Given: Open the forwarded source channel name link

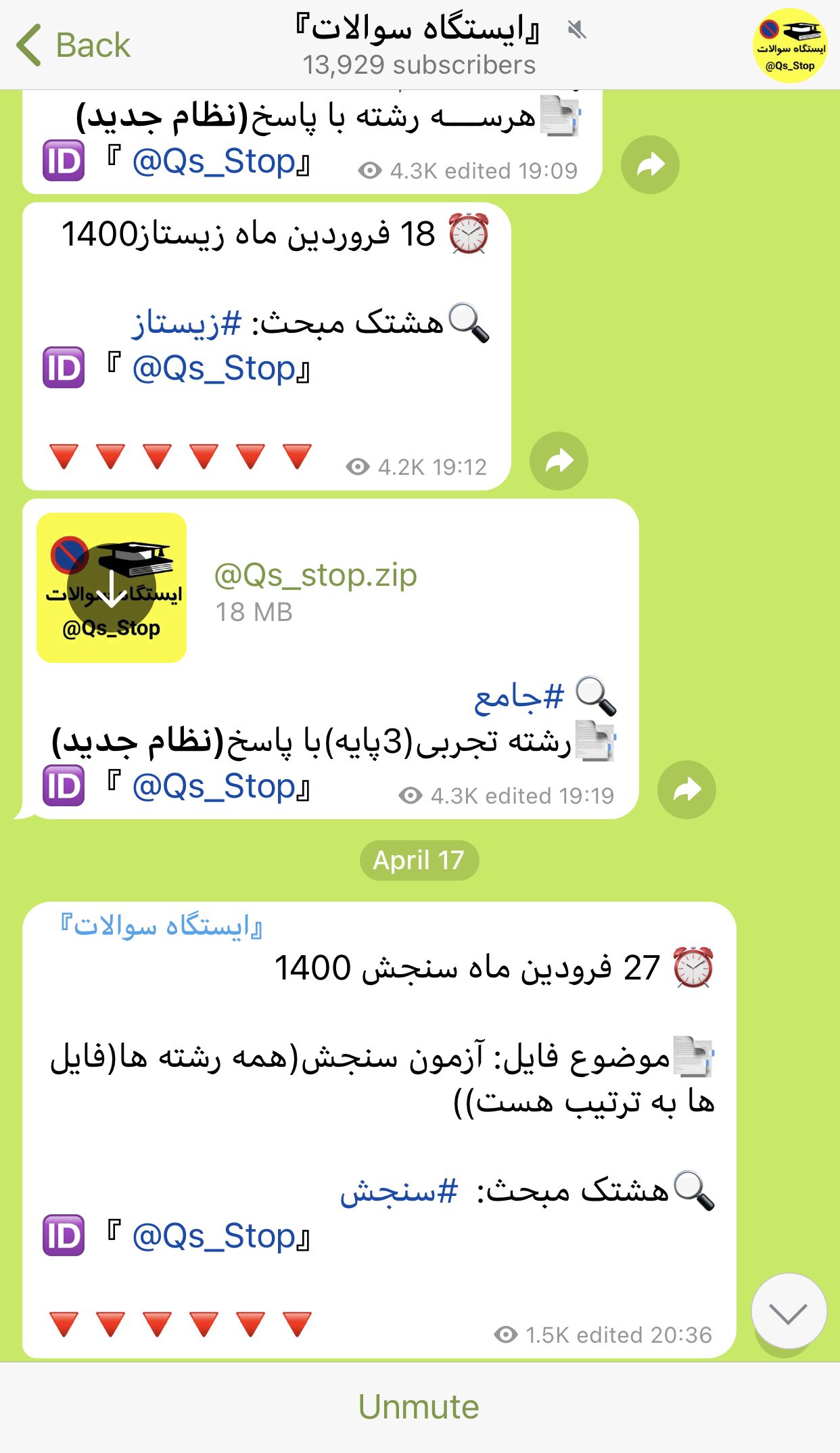Looking at the screenshot, I should pos(161,926).
